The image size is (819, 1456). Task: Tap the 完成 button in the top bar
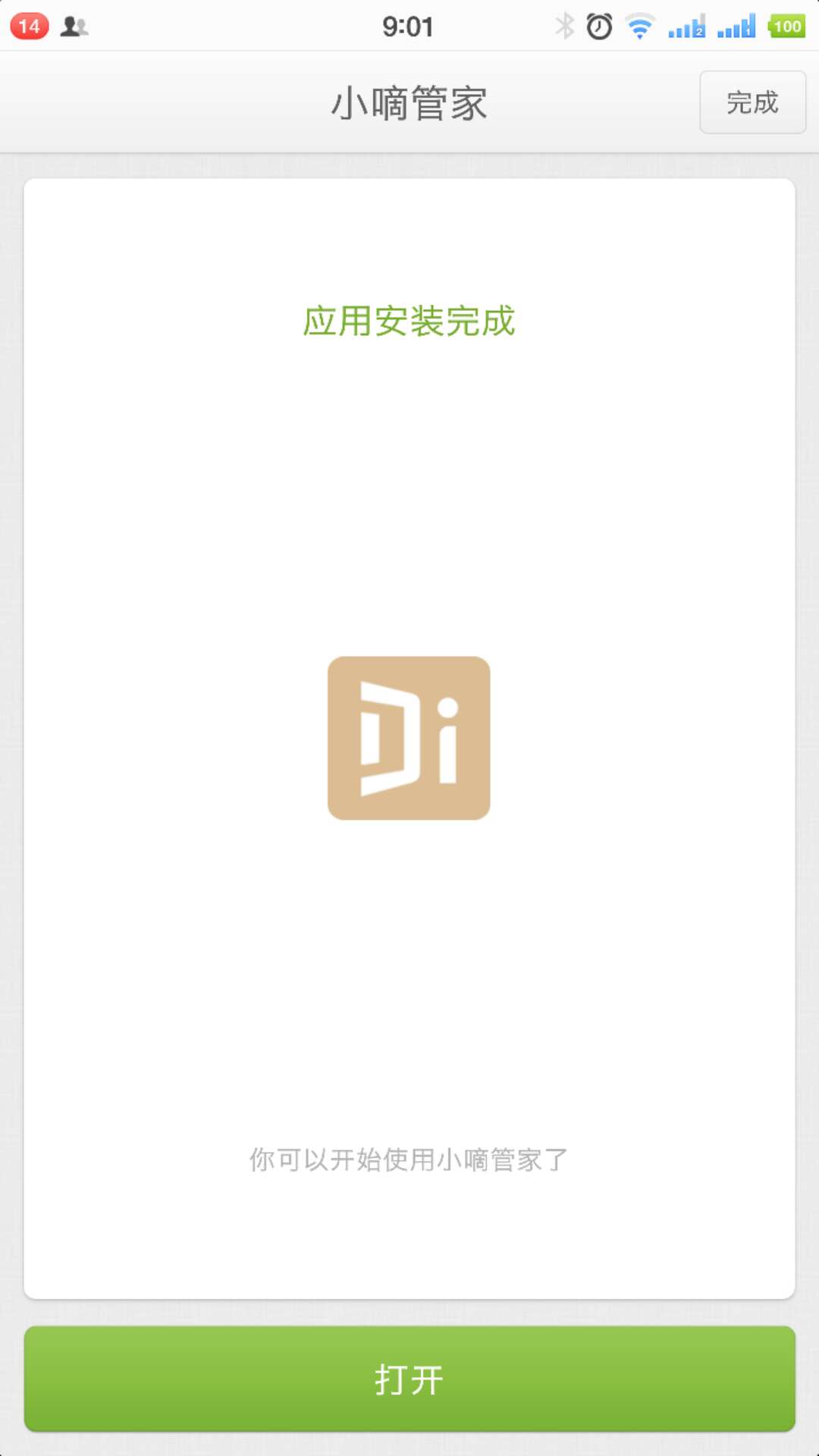[x=752, y=102]
